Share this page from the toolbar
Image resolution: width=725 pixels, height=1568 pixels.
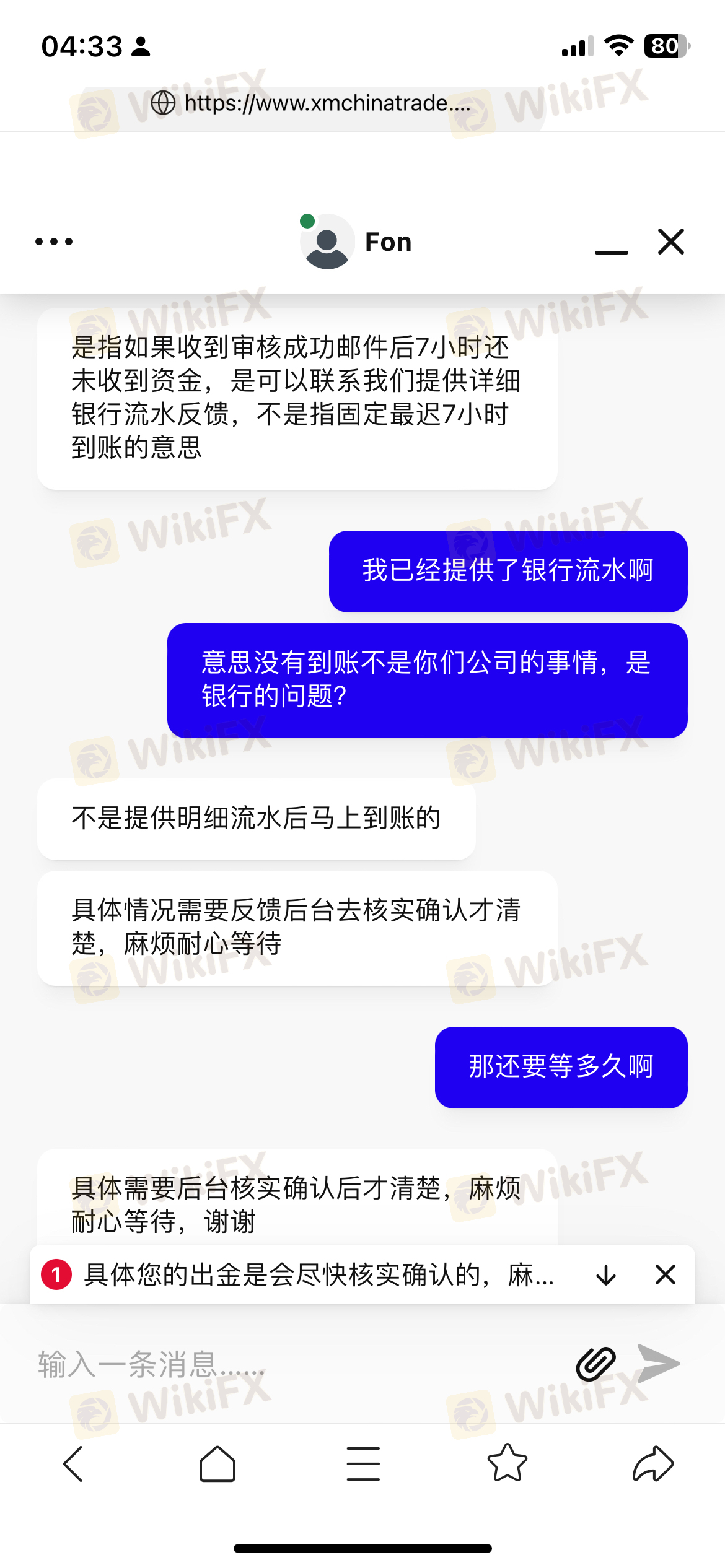pyautogui.click(x=652, y=1464)
